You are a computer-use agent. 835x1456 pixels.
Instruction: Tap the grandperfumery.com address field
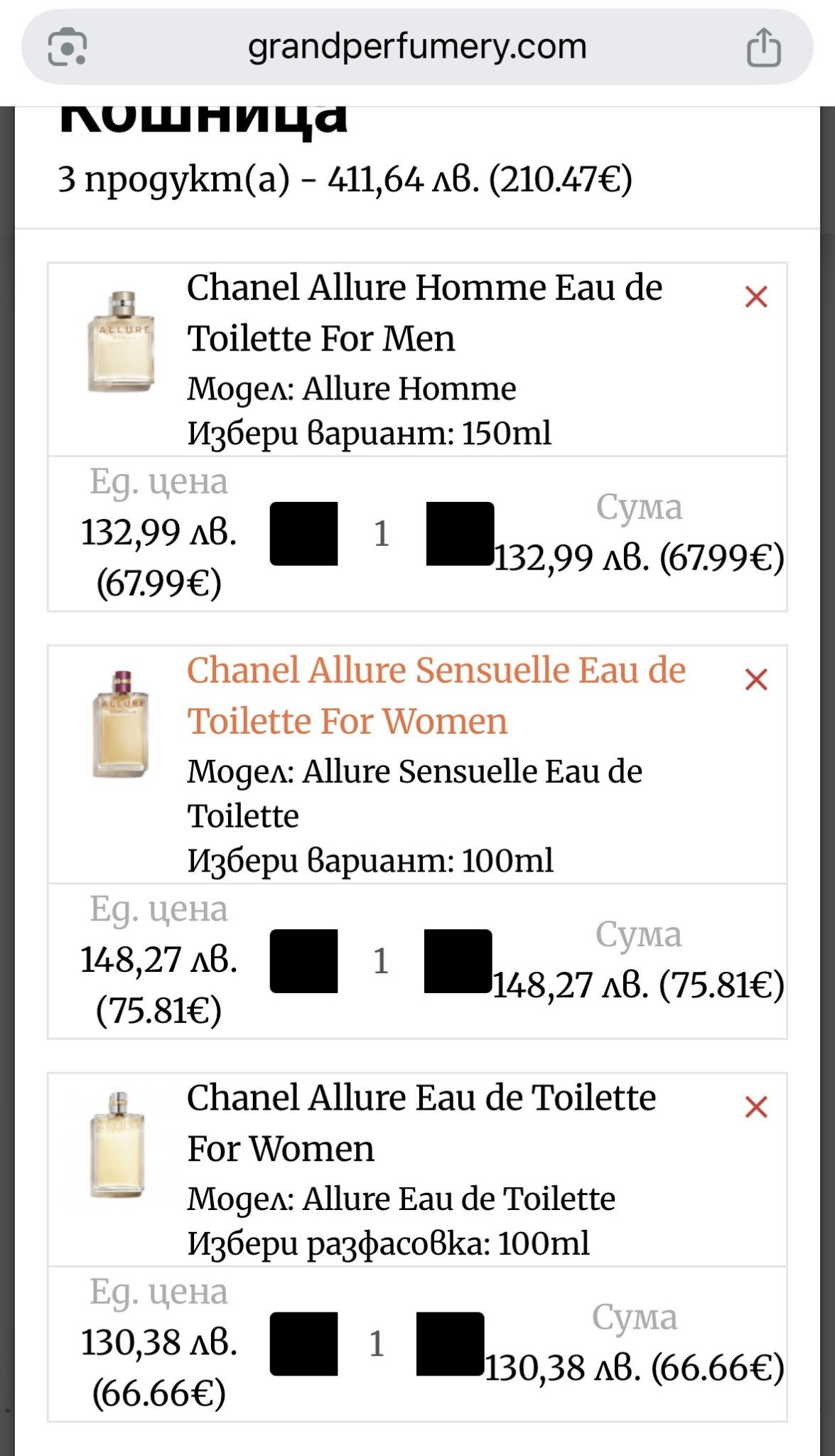click(x=417, y=48)
